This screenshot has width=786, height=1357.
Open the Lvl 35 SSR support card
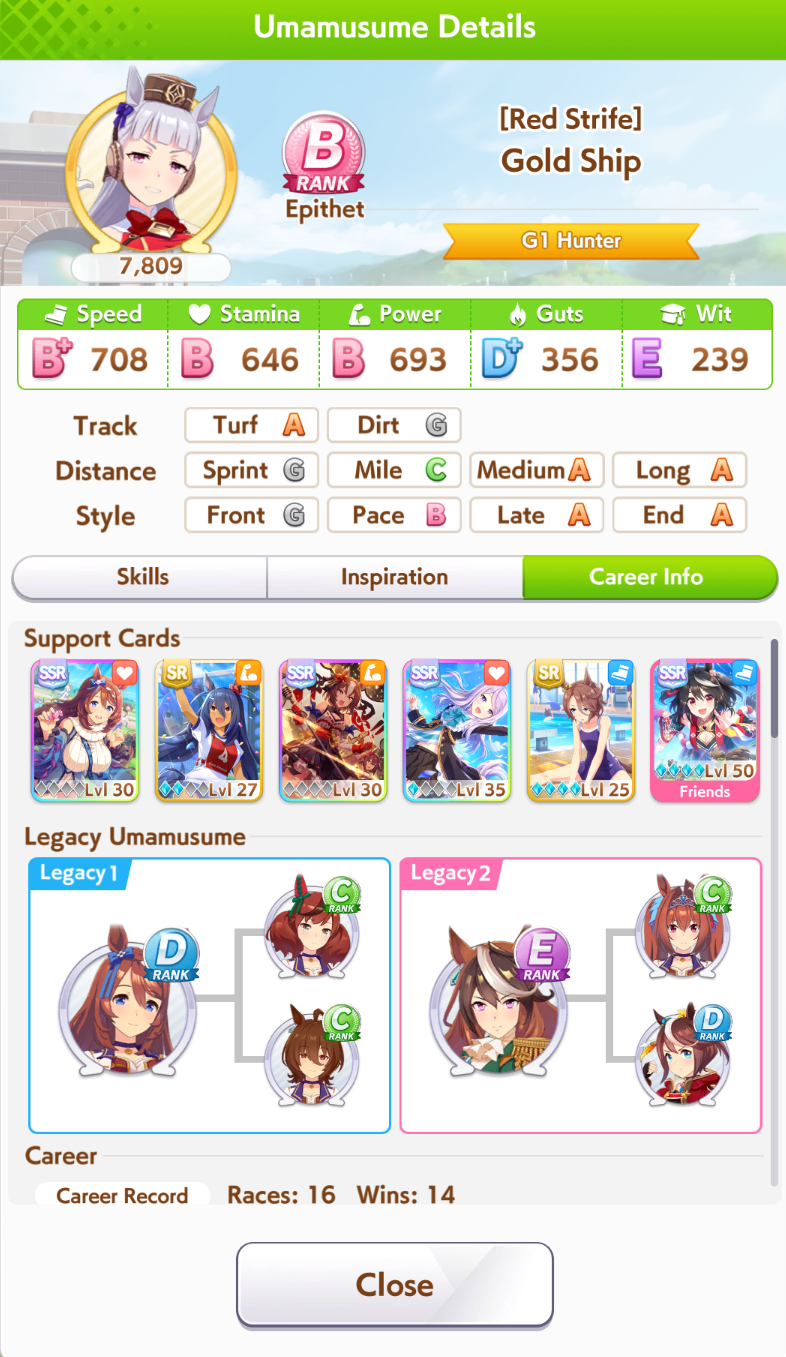tap(457, 730)
